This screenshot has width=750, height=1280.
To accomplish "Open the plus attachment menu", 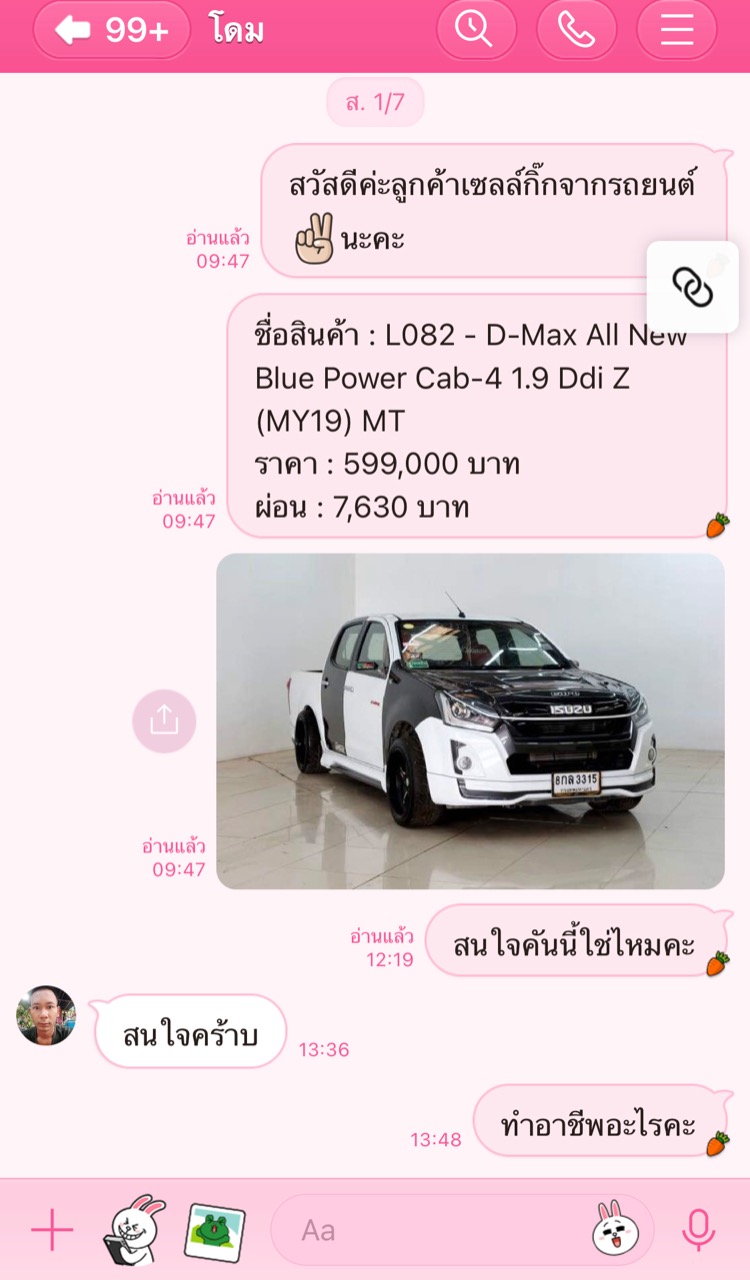I will pyautogui.click(x=52, y=1230).
